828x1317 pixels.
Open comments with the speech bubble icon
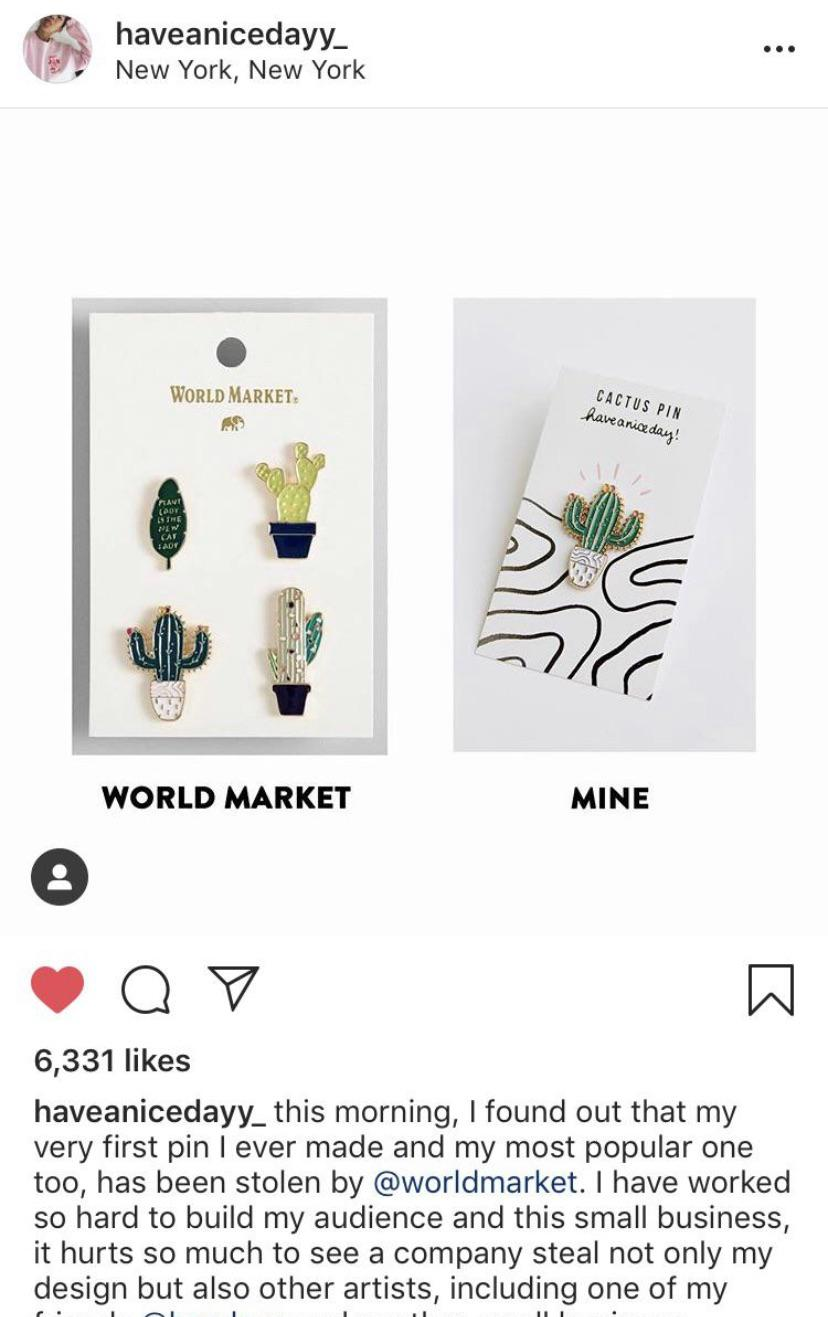[x=145, y=989]
